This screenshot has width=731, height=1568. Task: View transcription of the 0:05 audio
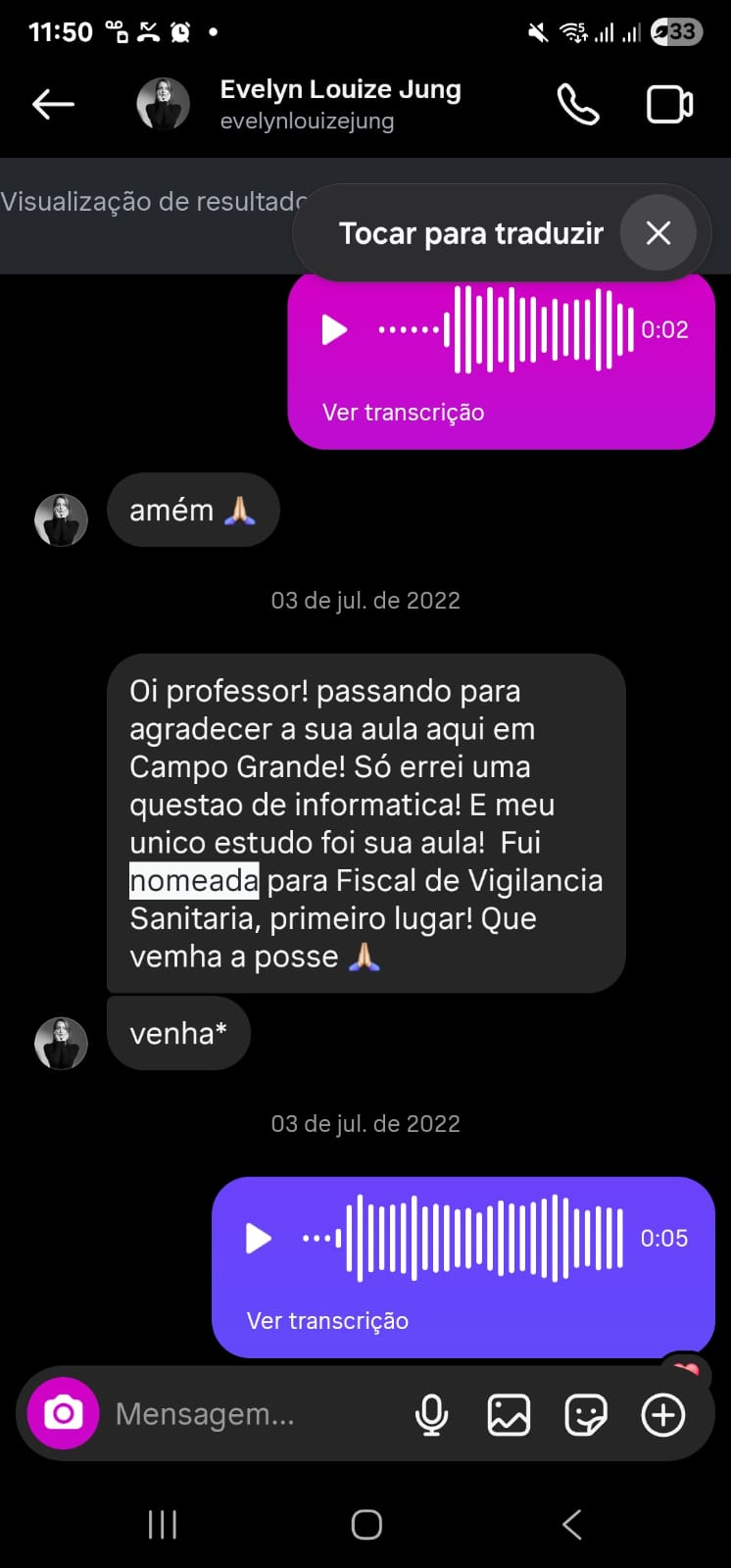[327, 1321]
